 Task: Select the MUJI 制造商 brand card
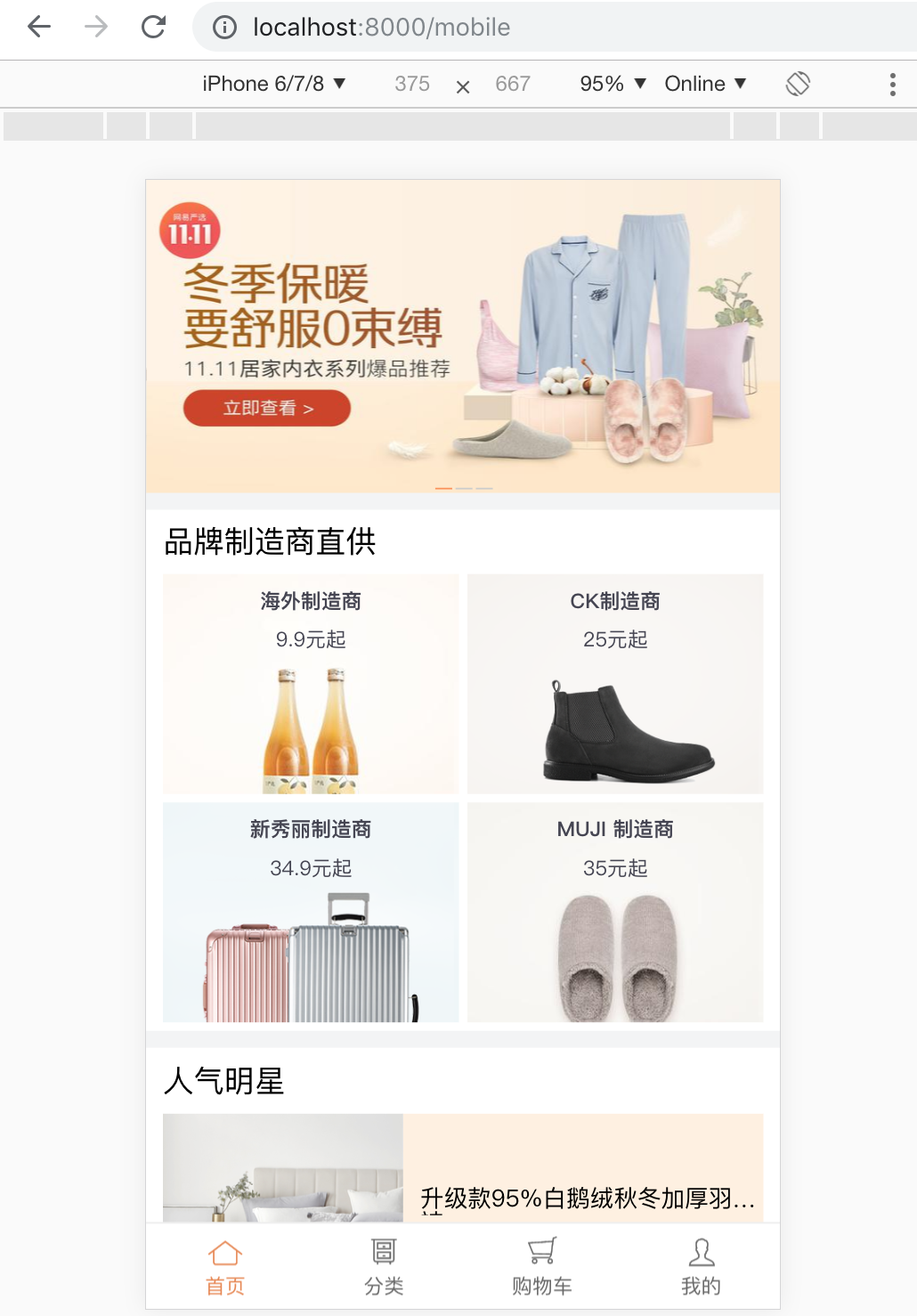[615, 912]
